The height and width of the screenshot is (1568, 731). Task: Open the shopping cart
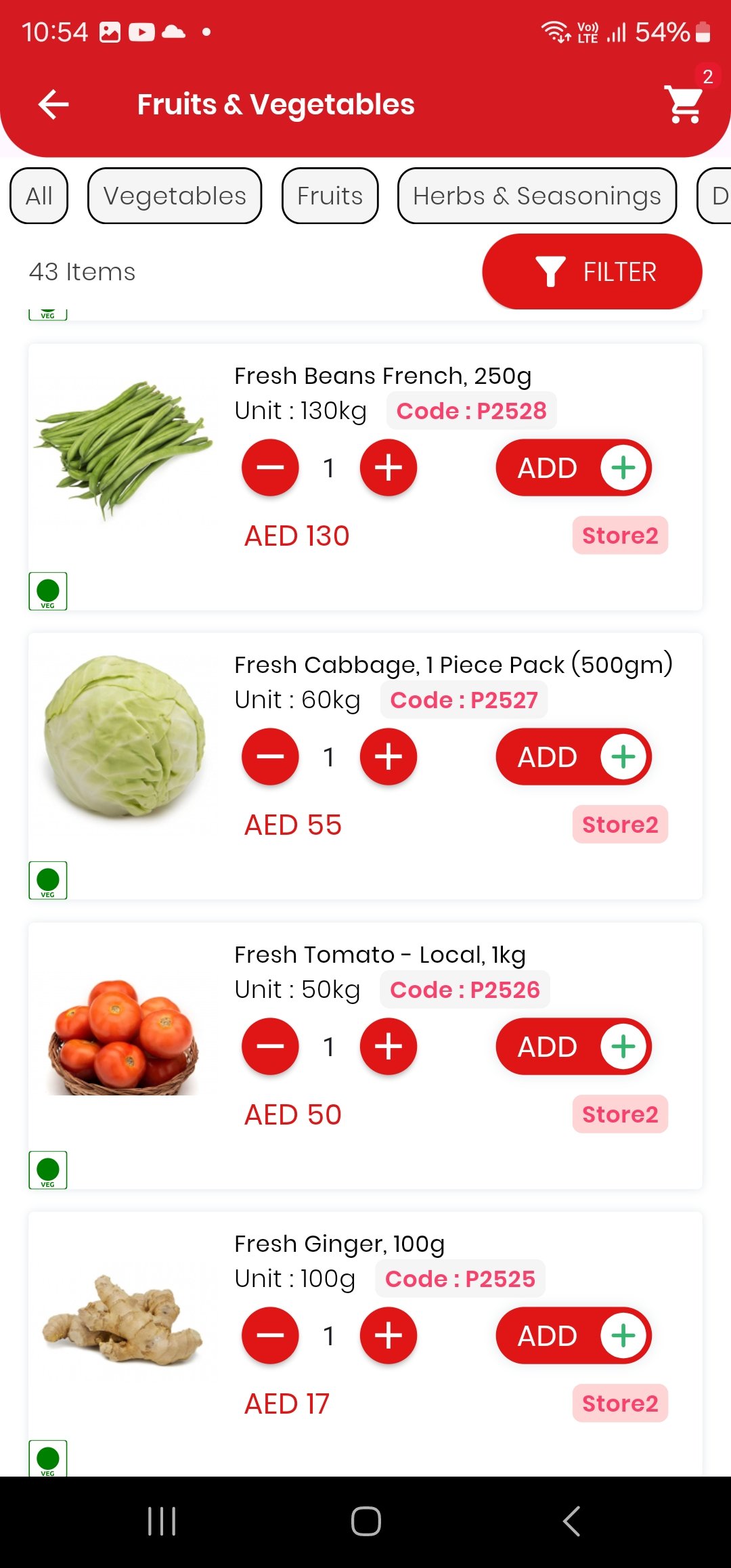[685, 104]
